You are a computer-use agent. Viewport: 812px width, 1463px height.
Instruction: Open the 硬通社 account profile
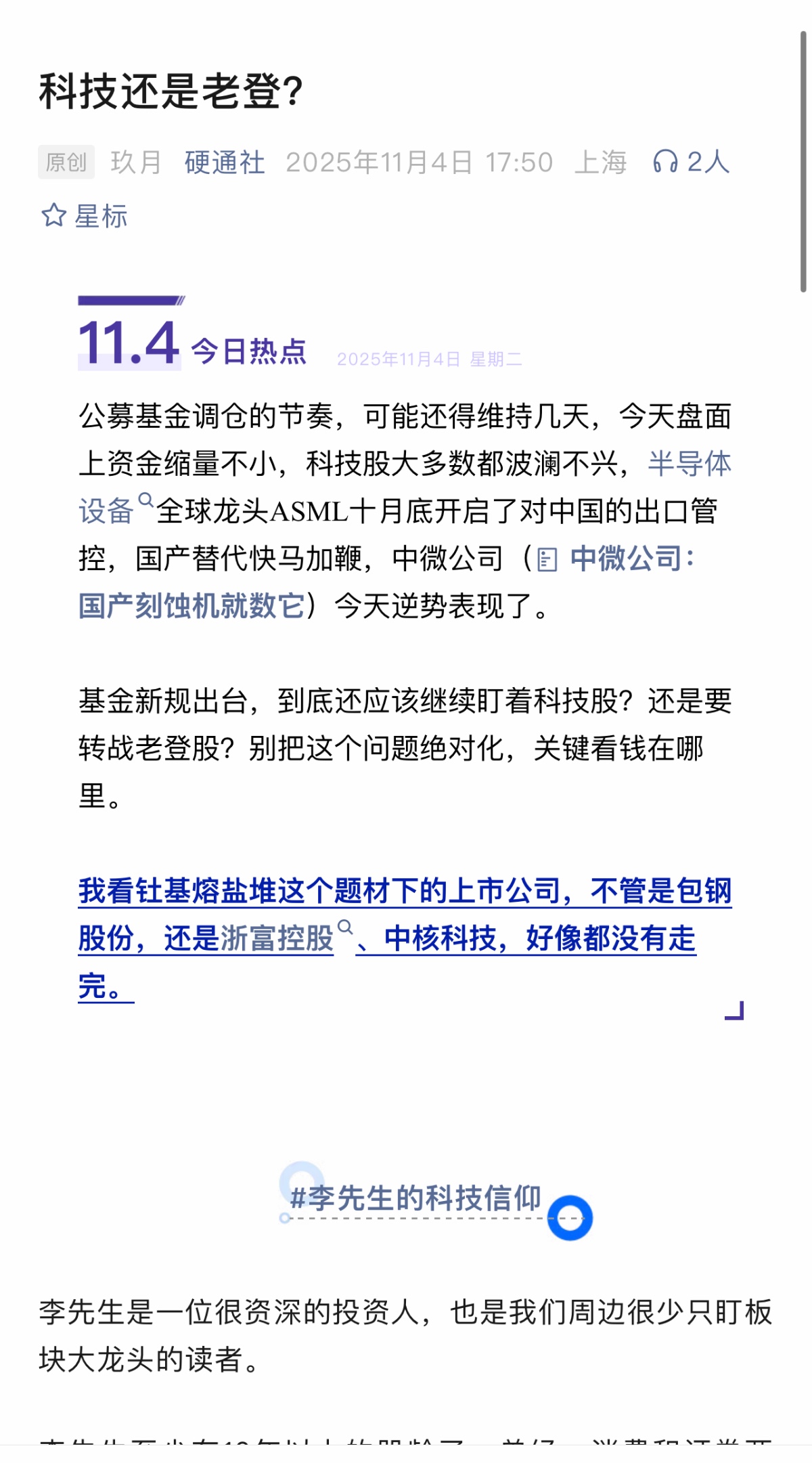(x=224, y=162)
